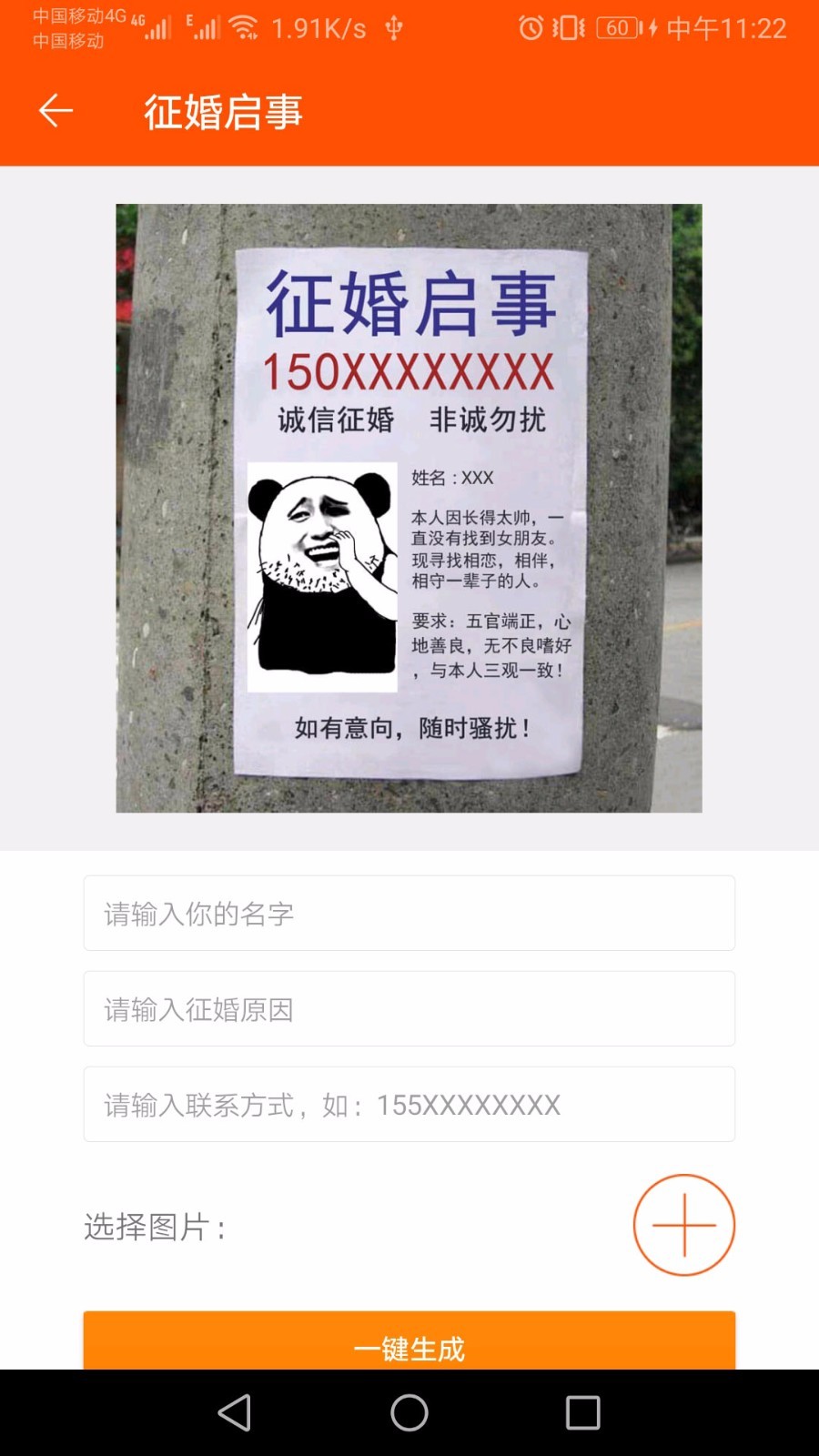Tap the name input field
Viewport: 819px width, 1456px height.
(x=409, y=913)
